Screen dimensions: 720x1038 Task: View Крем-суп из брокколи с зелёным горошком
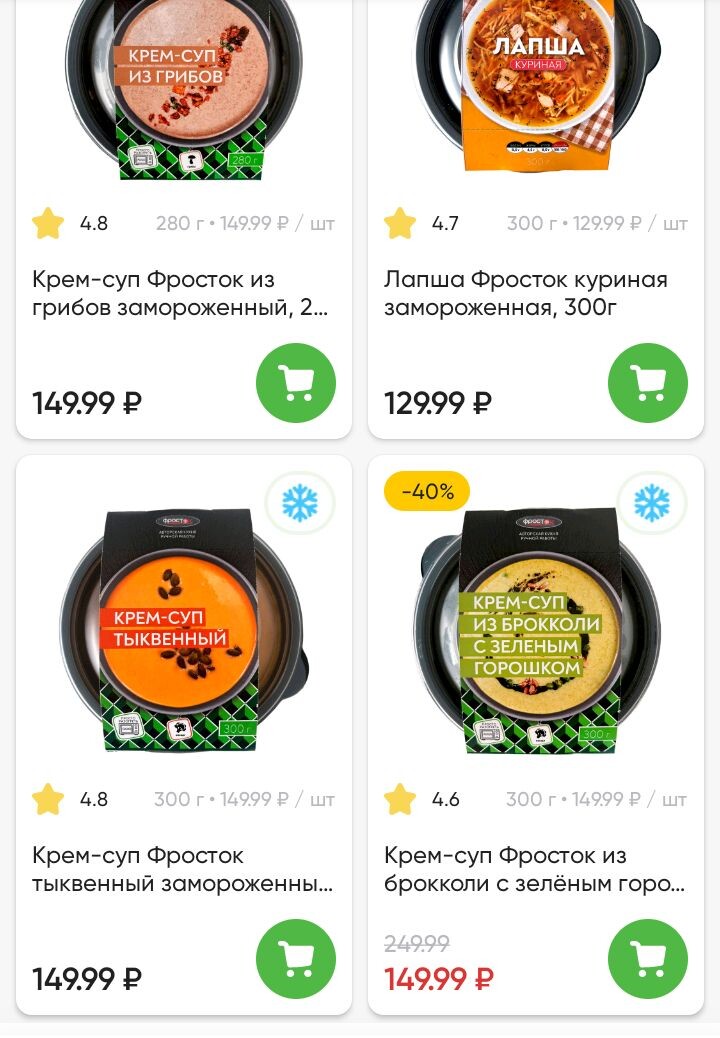coord(535,869)
